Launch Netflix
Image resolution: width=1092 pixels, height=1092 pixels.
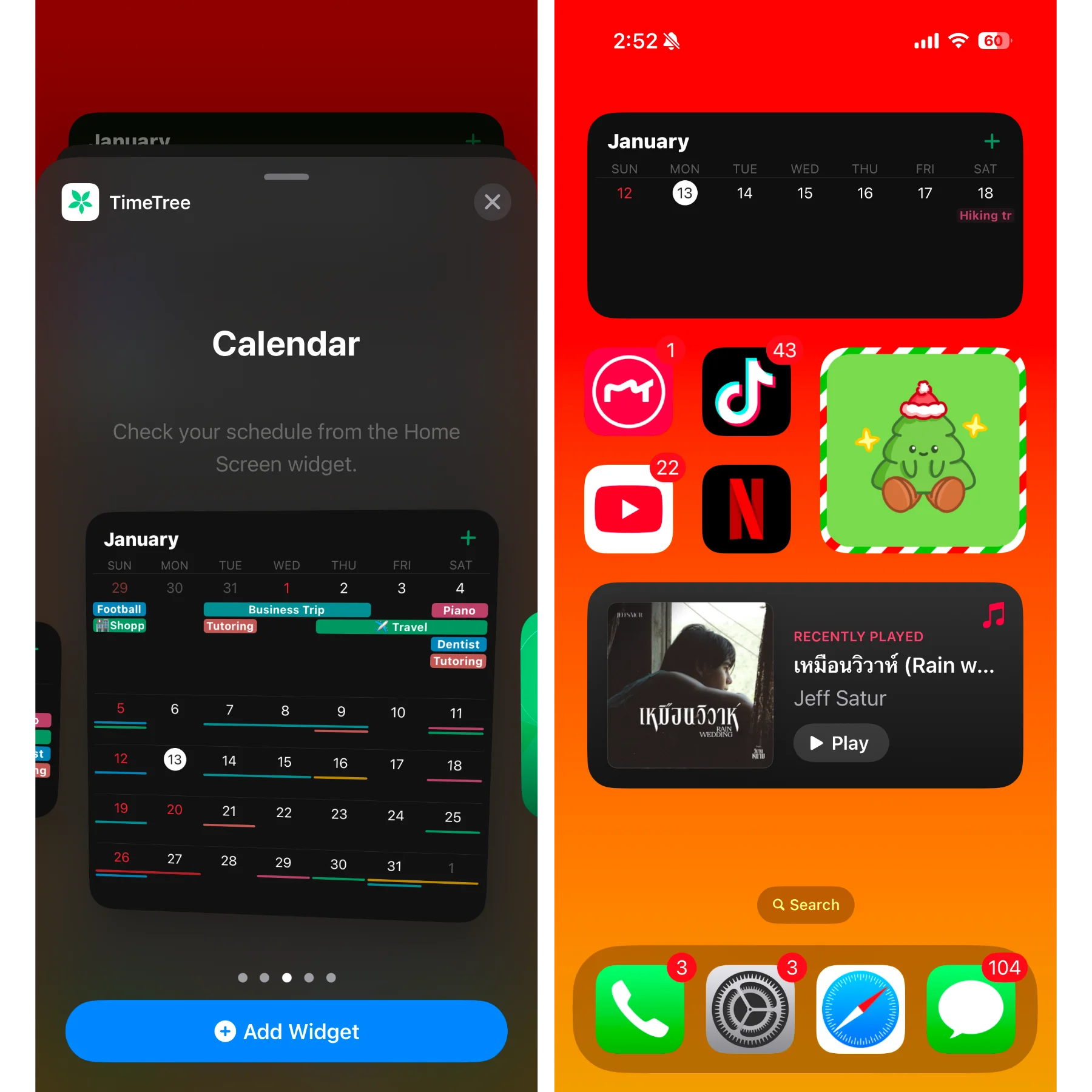[x=746, y=509]
